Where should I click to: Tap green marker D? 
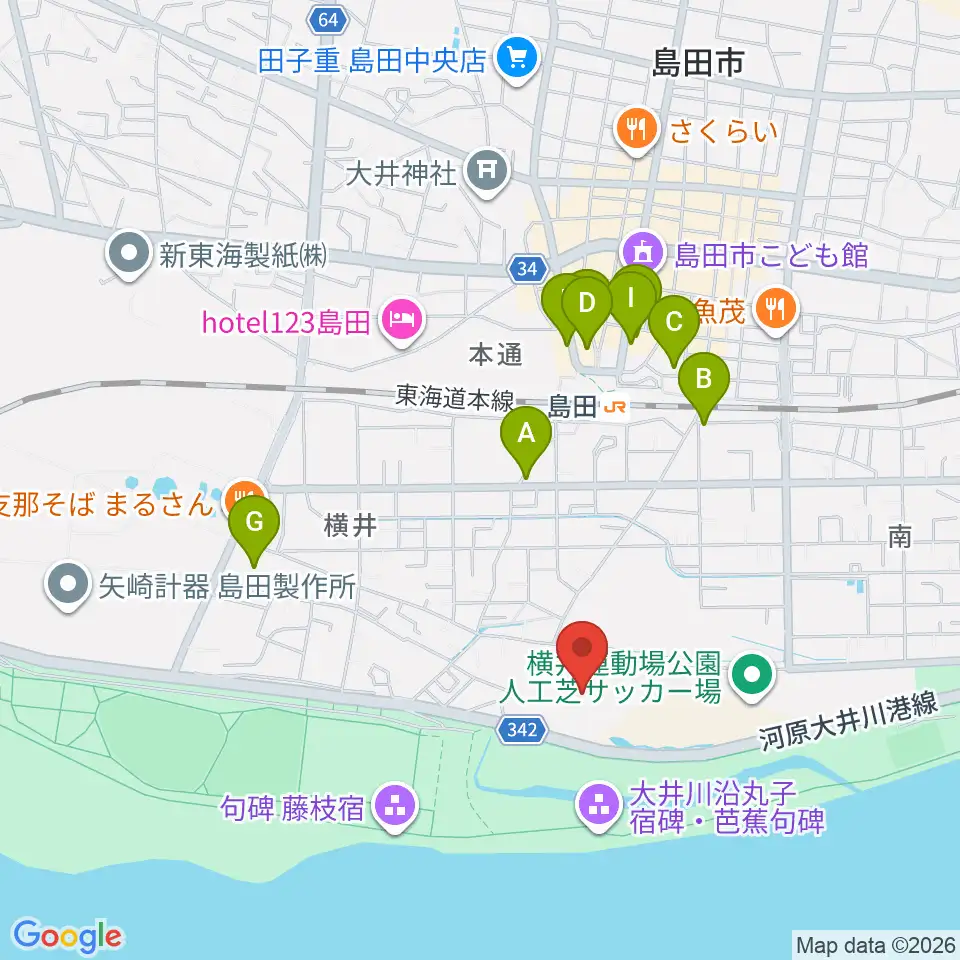point(587,312)
